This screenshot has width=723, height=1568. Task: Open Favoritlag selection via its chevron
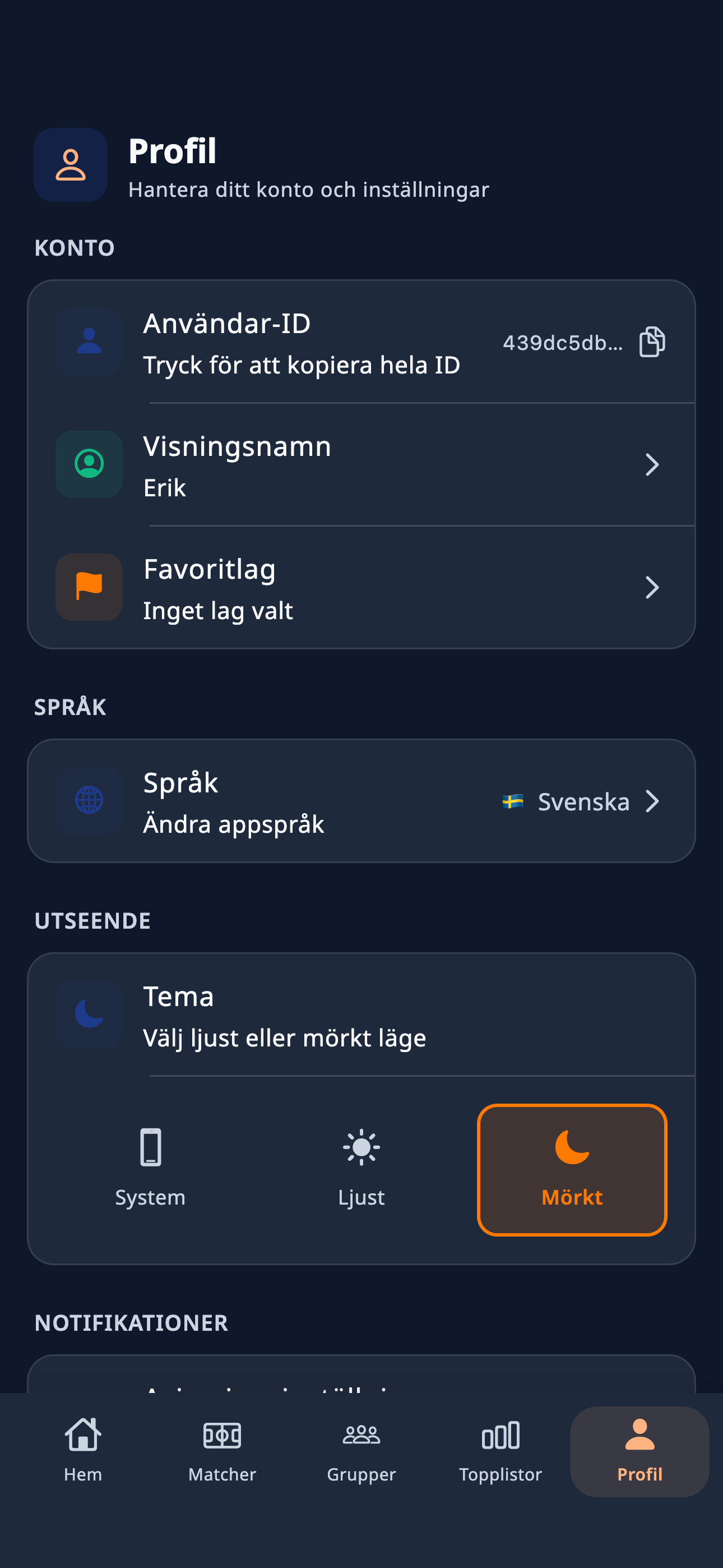[652, 587]
